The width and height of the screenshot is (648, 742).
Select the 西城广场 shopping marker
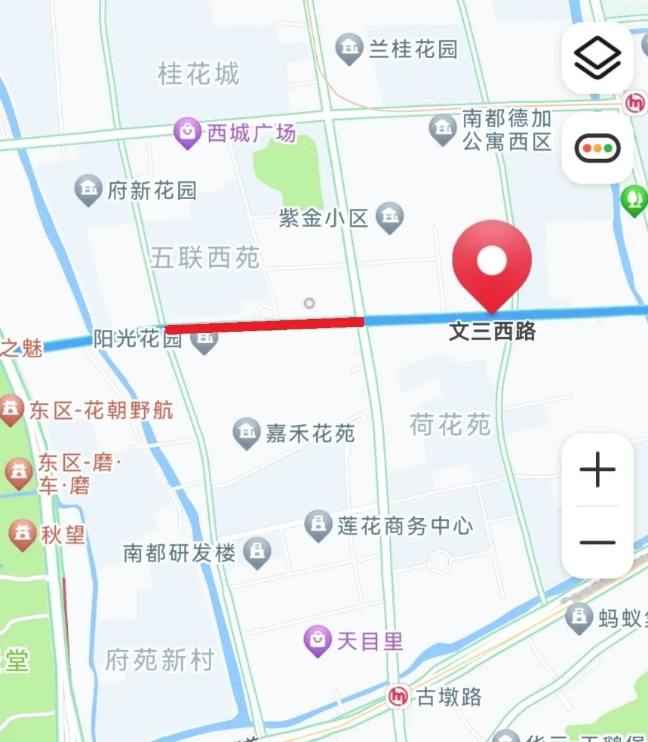186,132
